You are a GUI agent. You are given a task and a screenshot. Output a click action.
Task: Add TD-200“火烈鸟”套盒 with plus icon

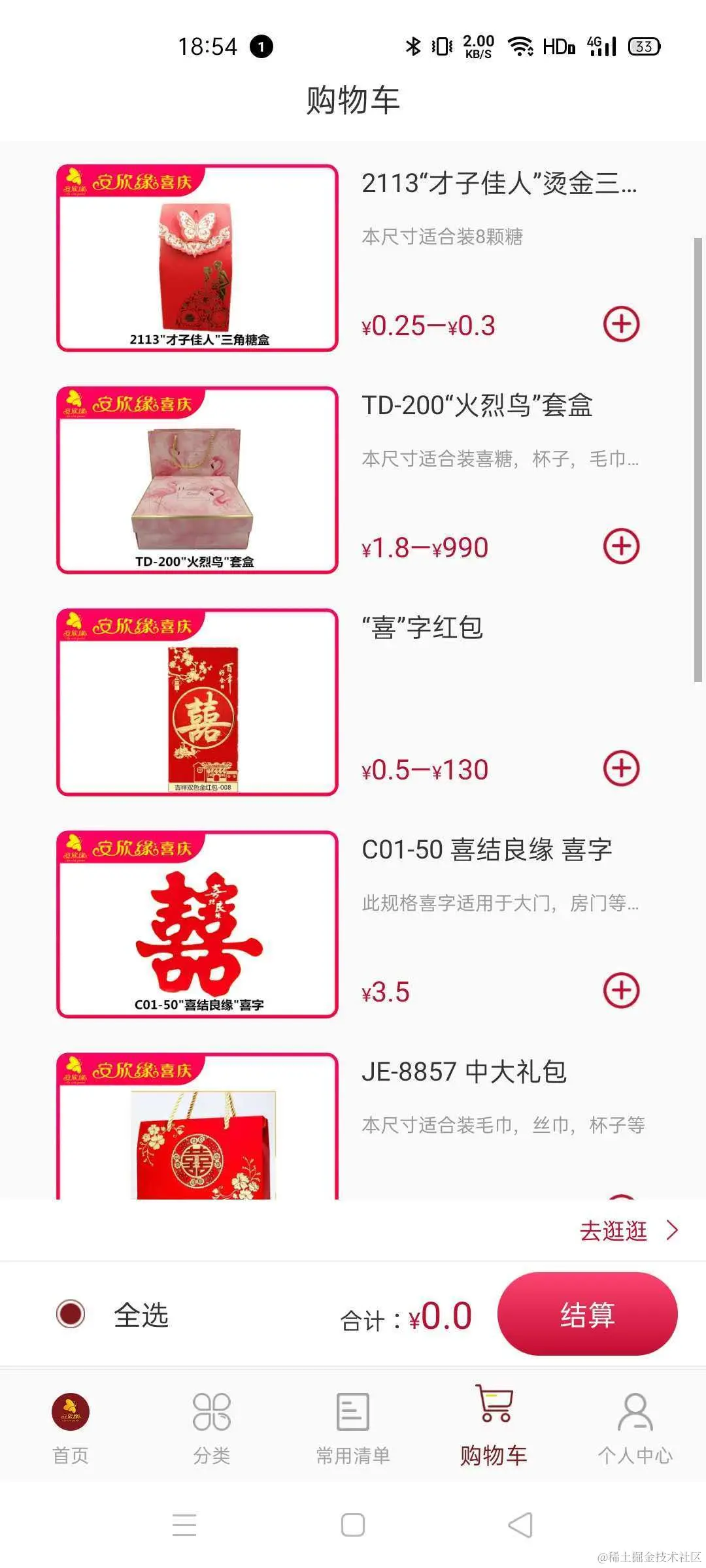620,546
